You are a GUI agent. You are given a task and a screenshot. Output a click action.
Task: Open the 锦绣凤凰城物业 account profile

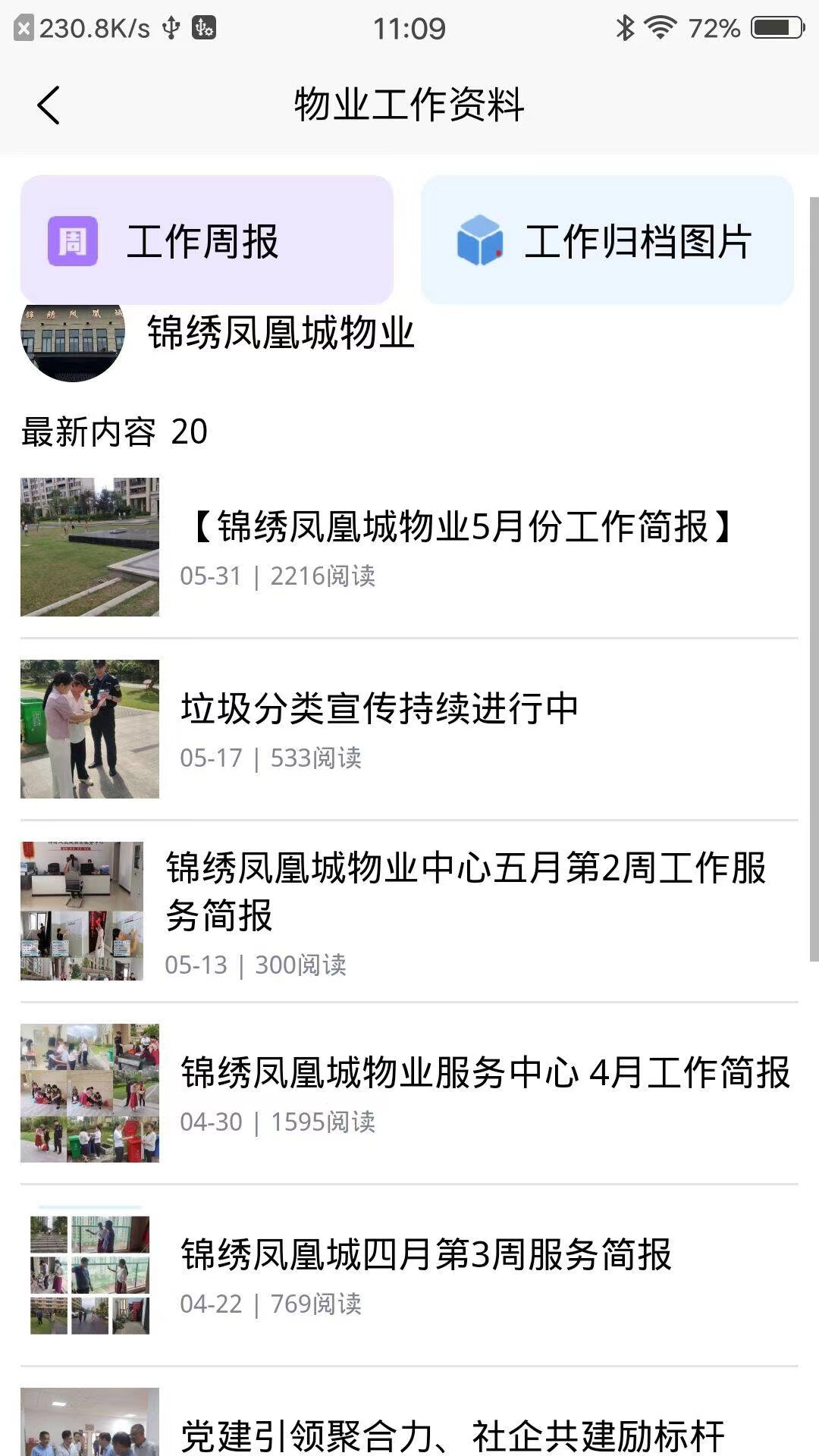pyautogui.click(x=281, y=334)
